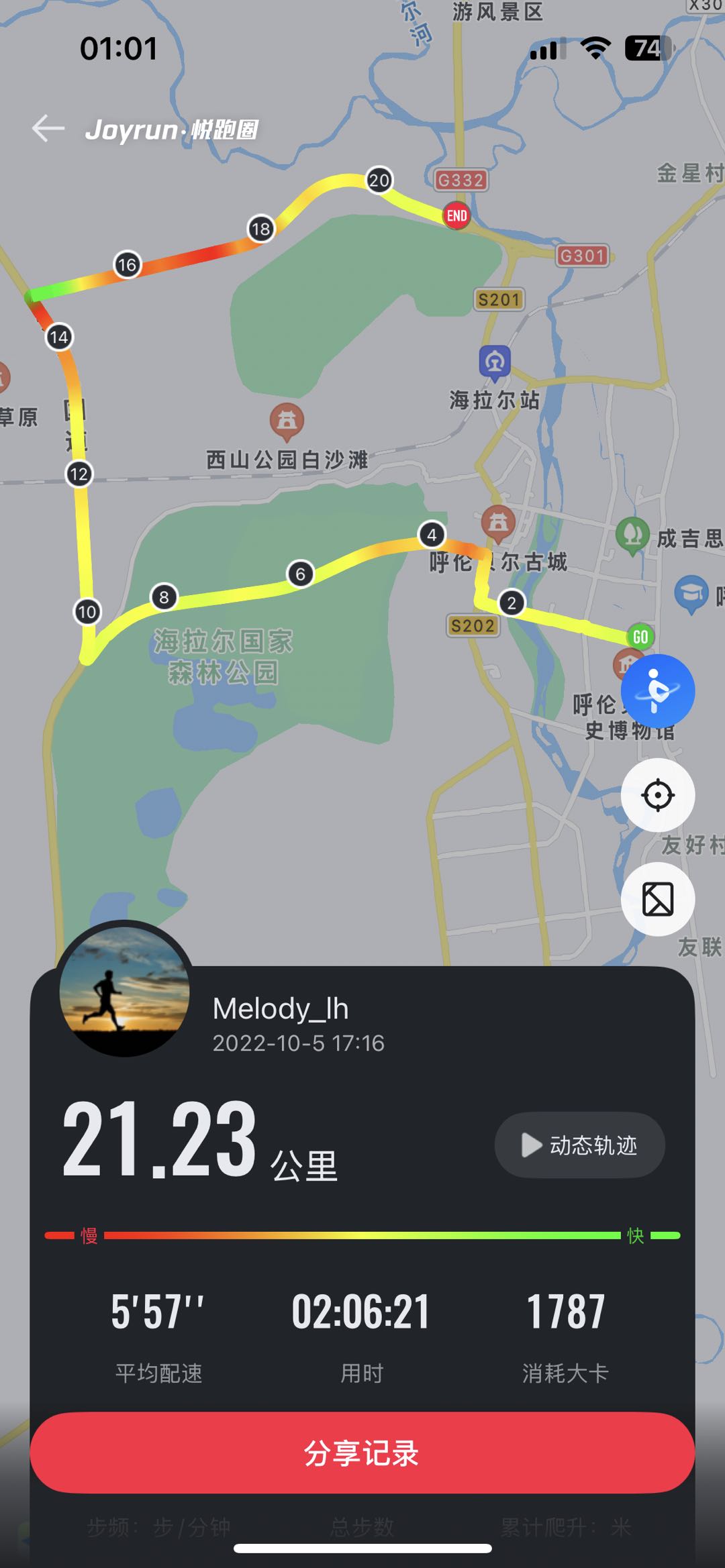Play the 动态轨迹 route animation
The width and height of the screenshot is (725, 1568).
[x=579, y=1145]
